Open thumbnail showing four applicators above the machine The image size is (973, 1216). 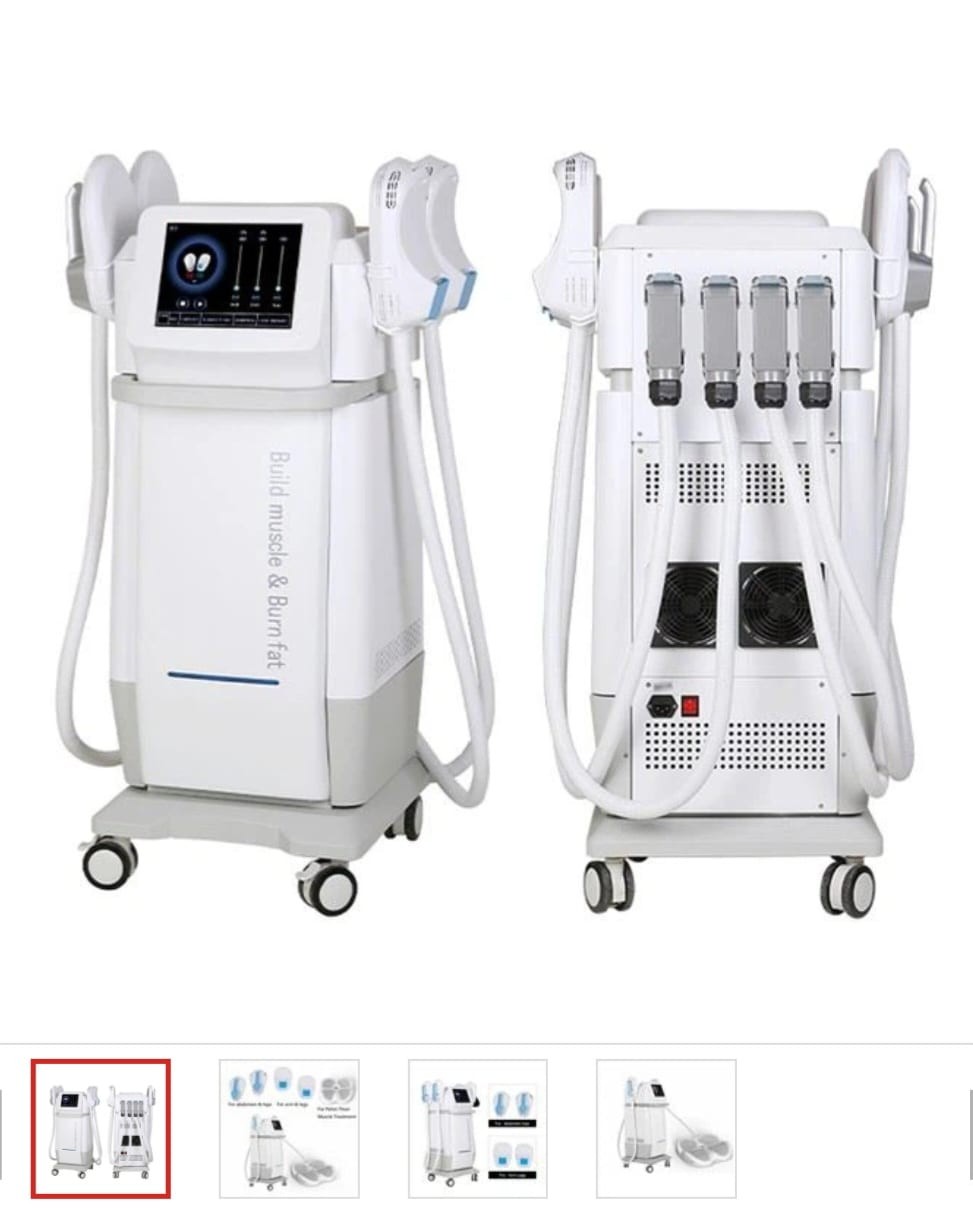pyautogui.click(x=289, y=1128)
